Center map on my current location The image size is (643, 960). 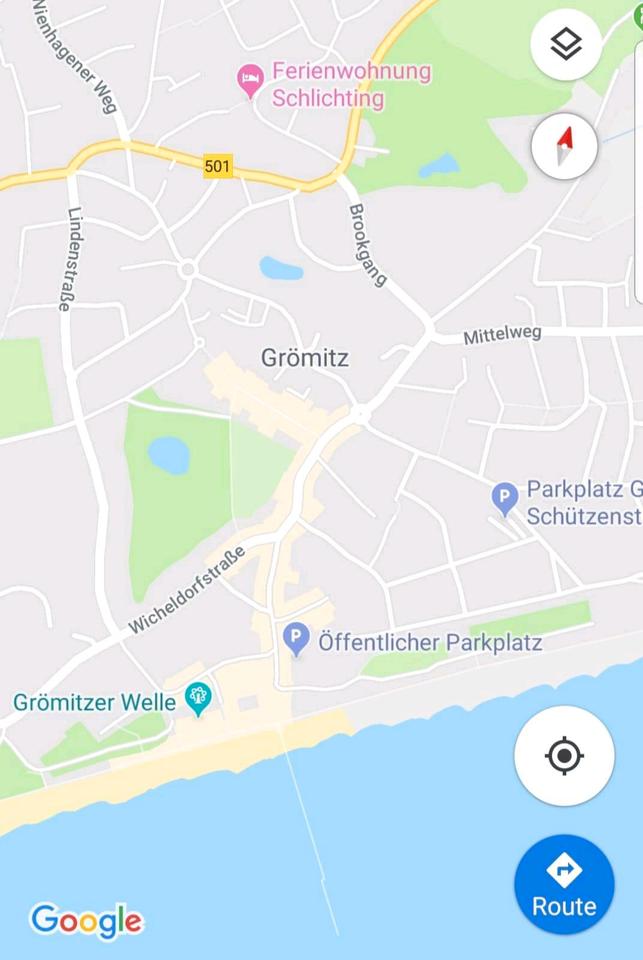564,756
